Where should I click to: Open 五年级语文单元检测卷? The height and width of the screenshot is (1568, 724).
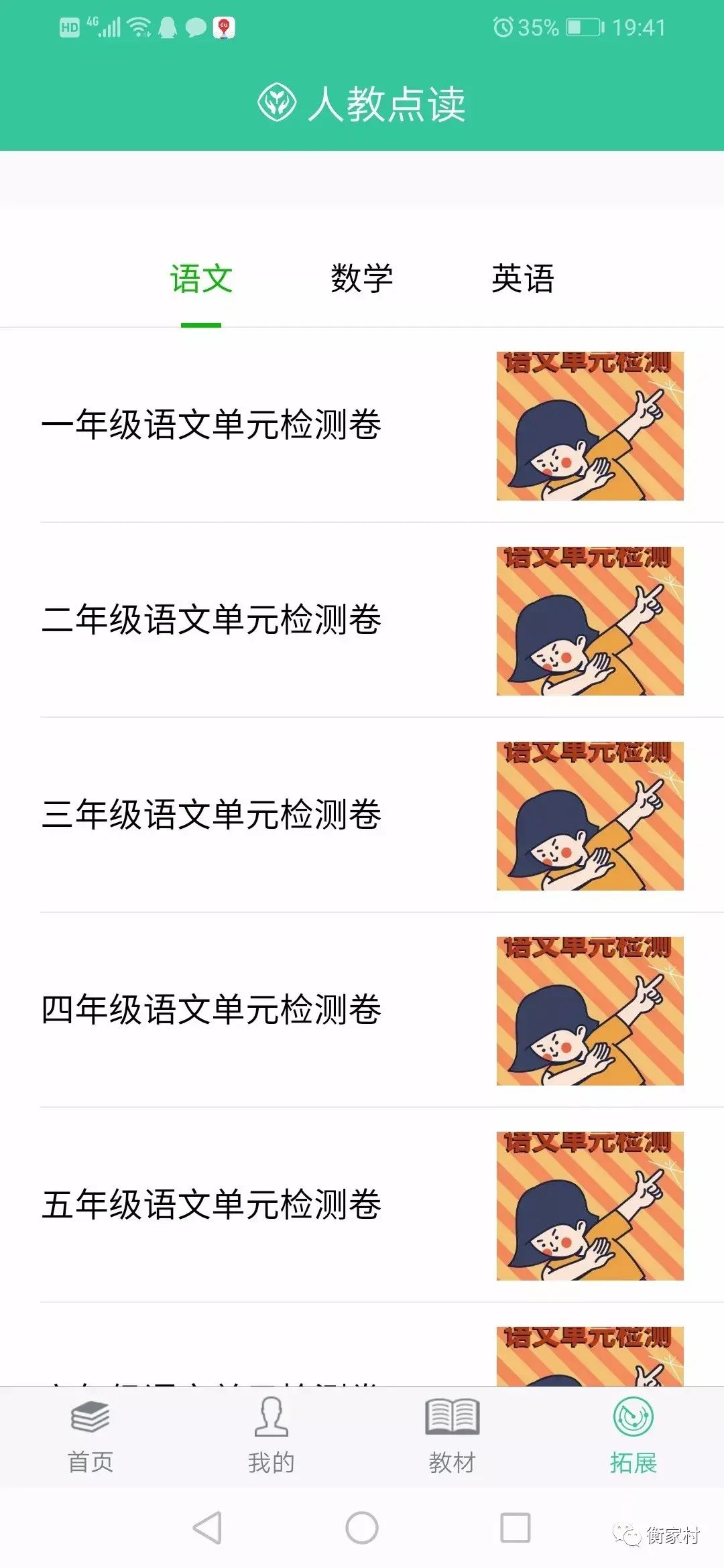[x=362, y=1205]
